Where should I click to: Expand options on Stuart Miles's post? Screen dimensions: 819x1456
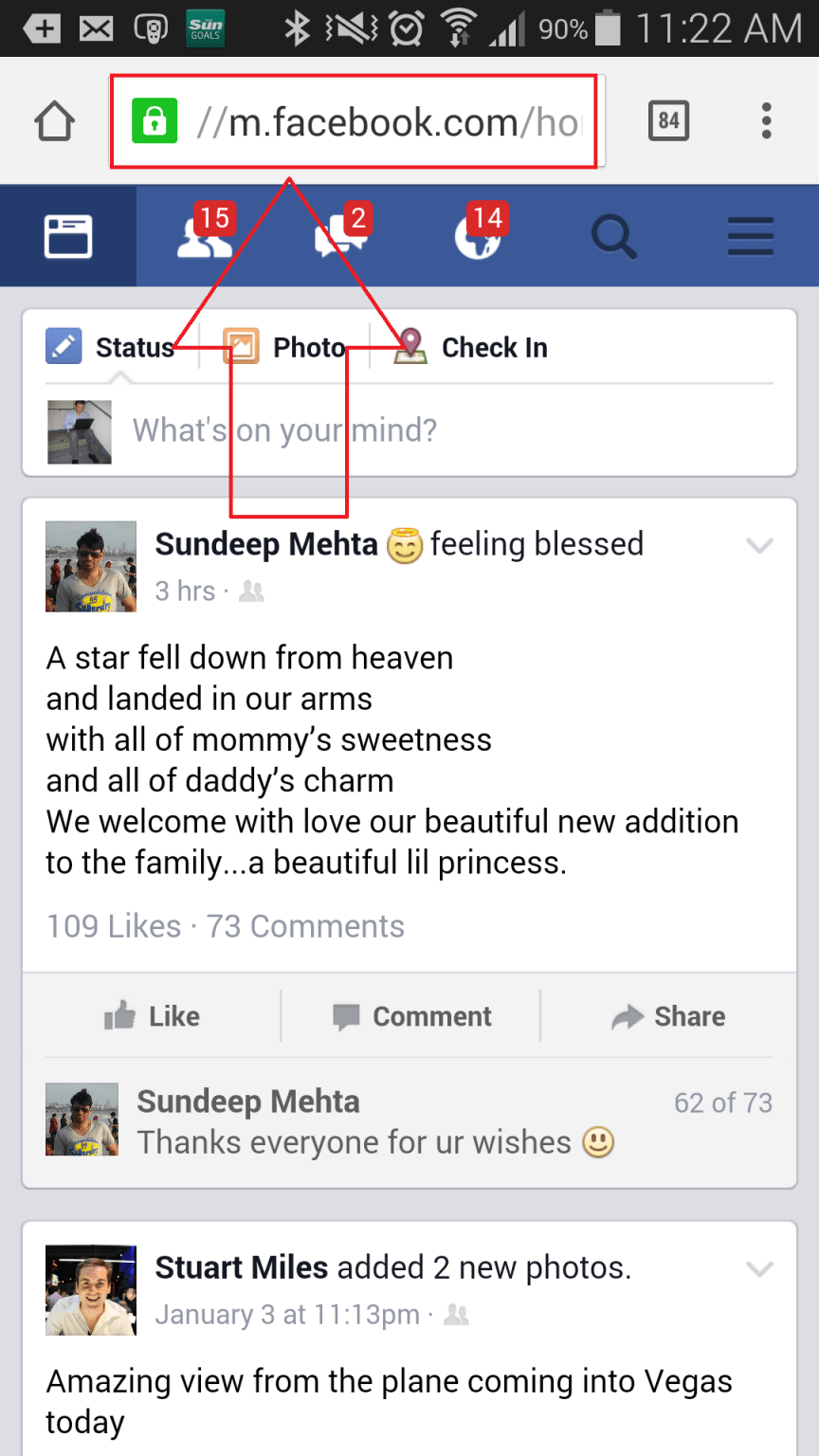coord(759,1269)
